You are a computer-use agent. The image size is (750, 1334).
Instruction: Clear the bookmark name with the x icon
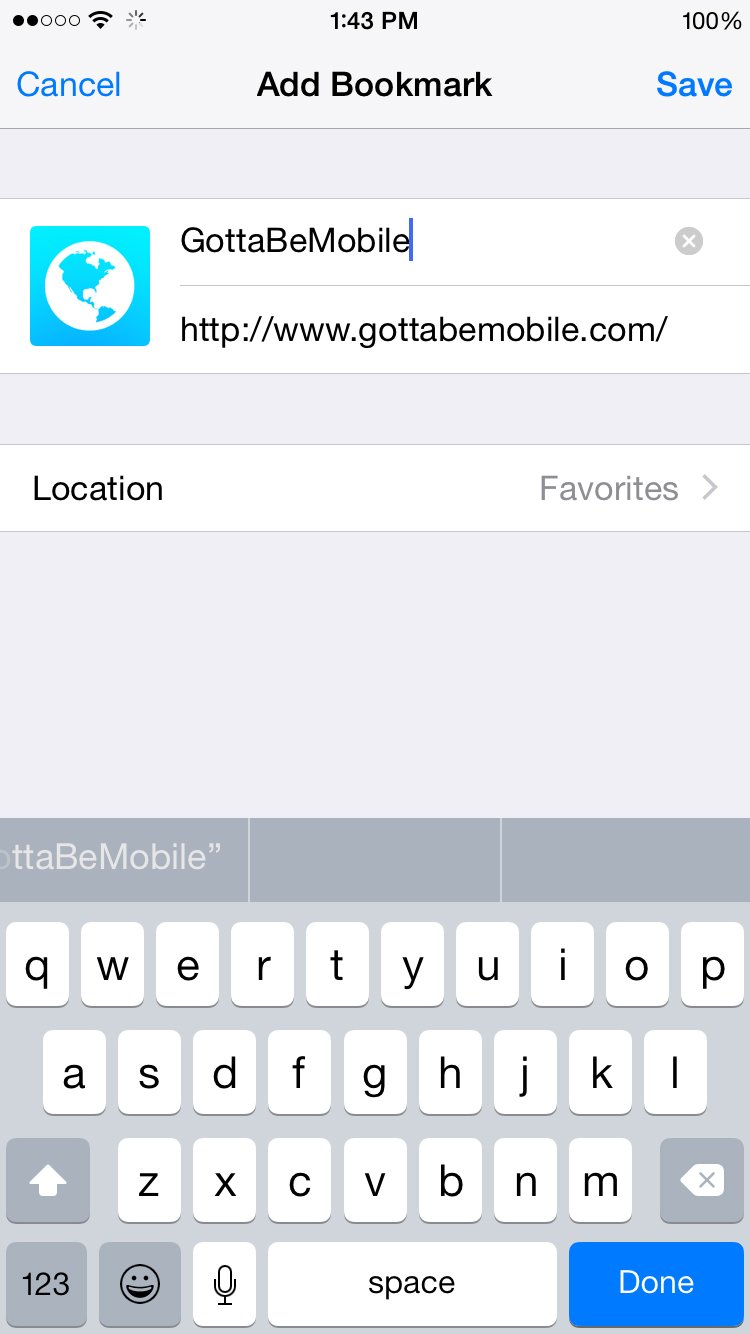pyautogui.click(x=688, y=240)
